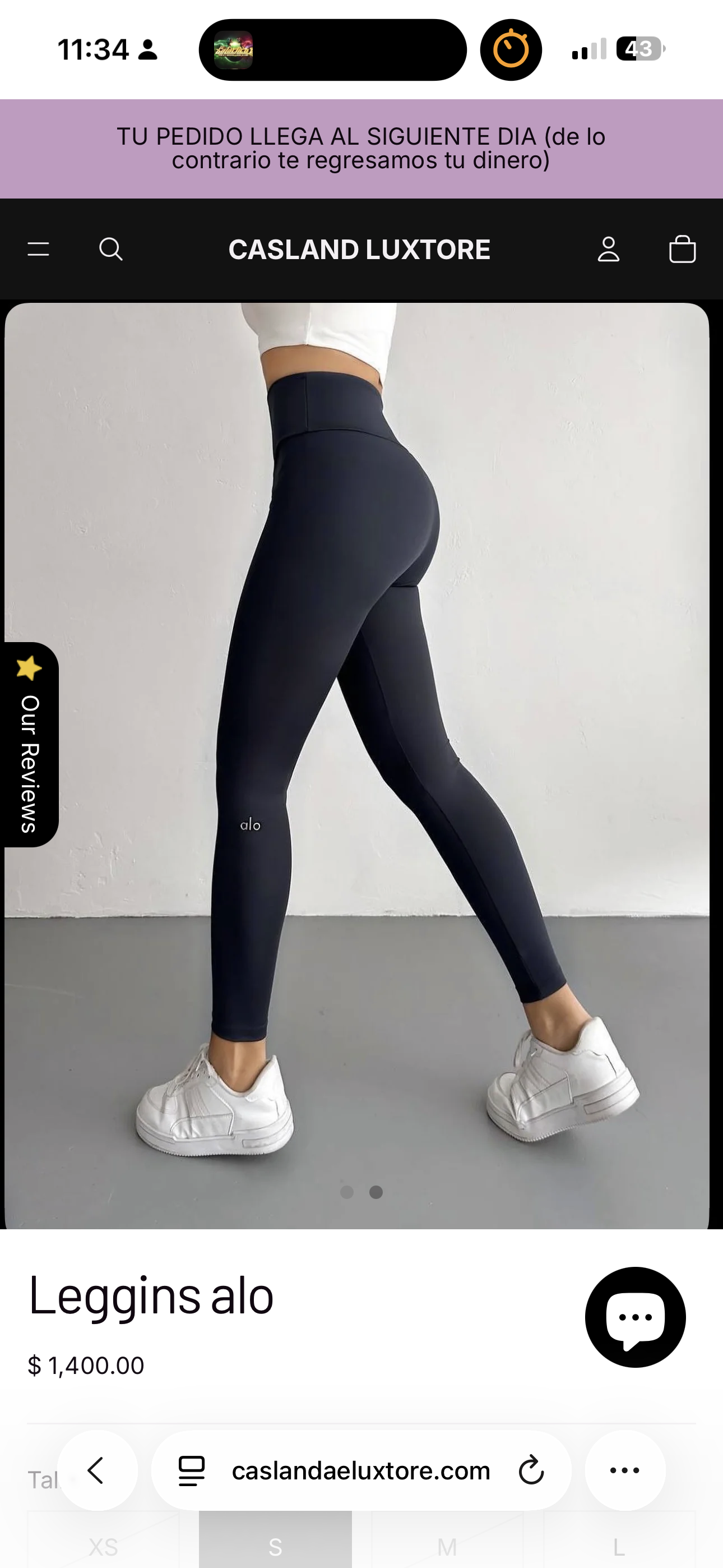
Task: Choose size M
Action: 447,1546
